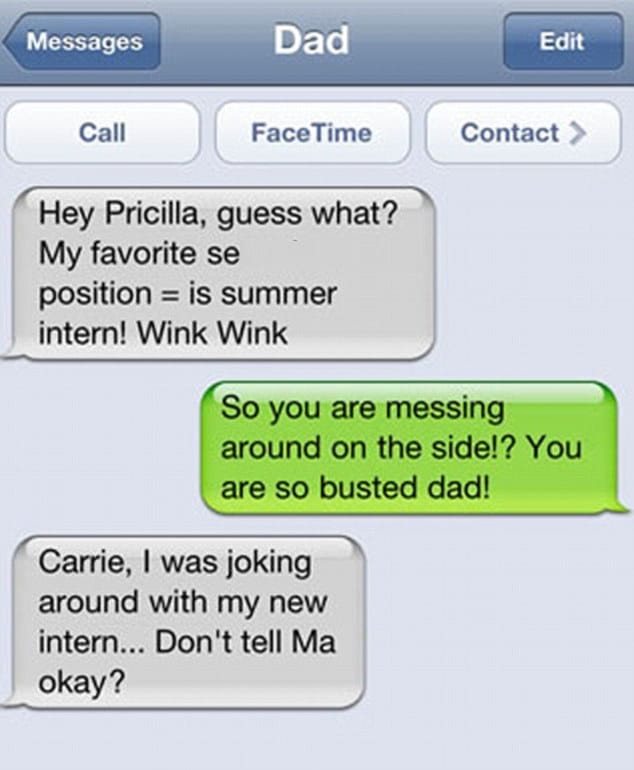This screenshot has height=770, width=634.
Task: Call Dad
Action: [x=102, y=133]
